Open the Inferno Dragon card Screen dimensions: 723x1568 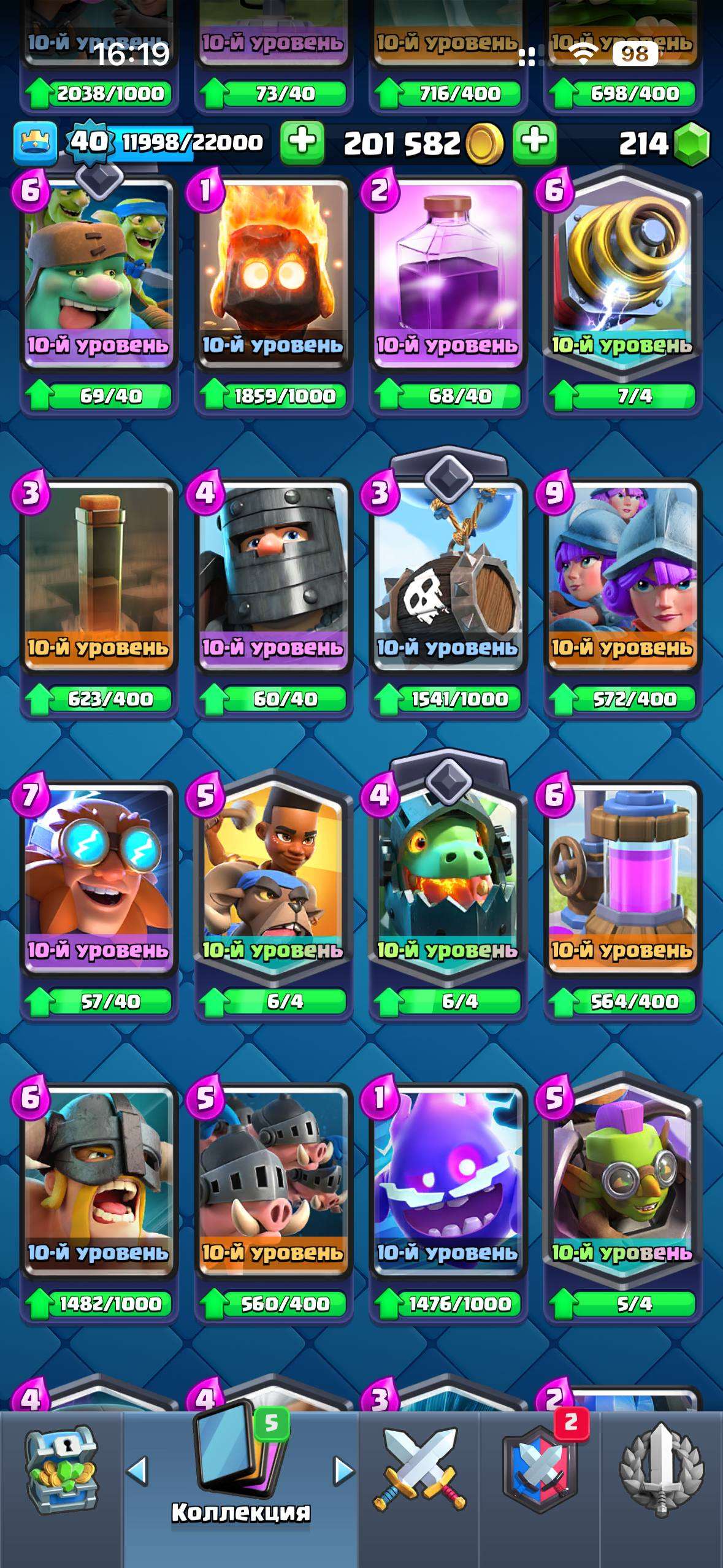[448, 877]
